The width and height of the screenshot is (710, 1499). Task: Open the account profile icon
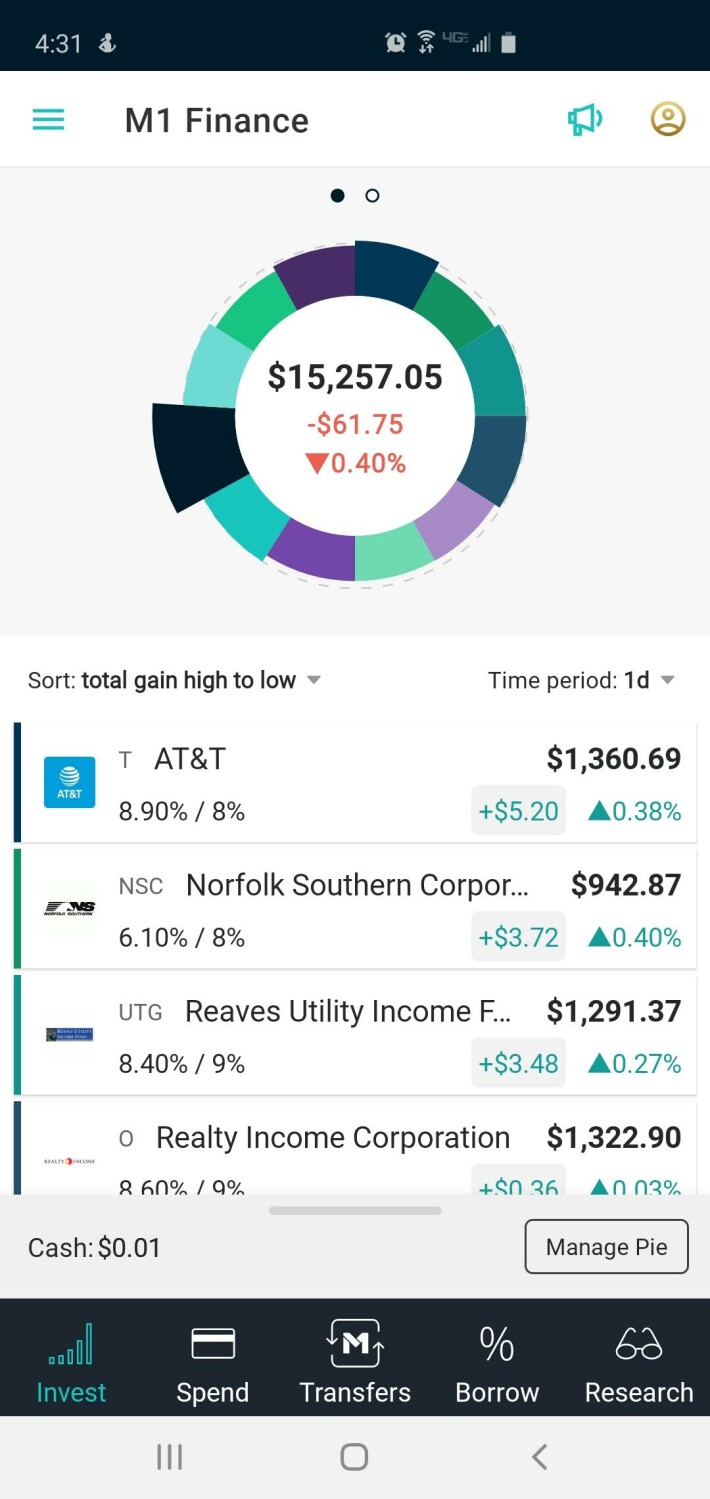667,120
